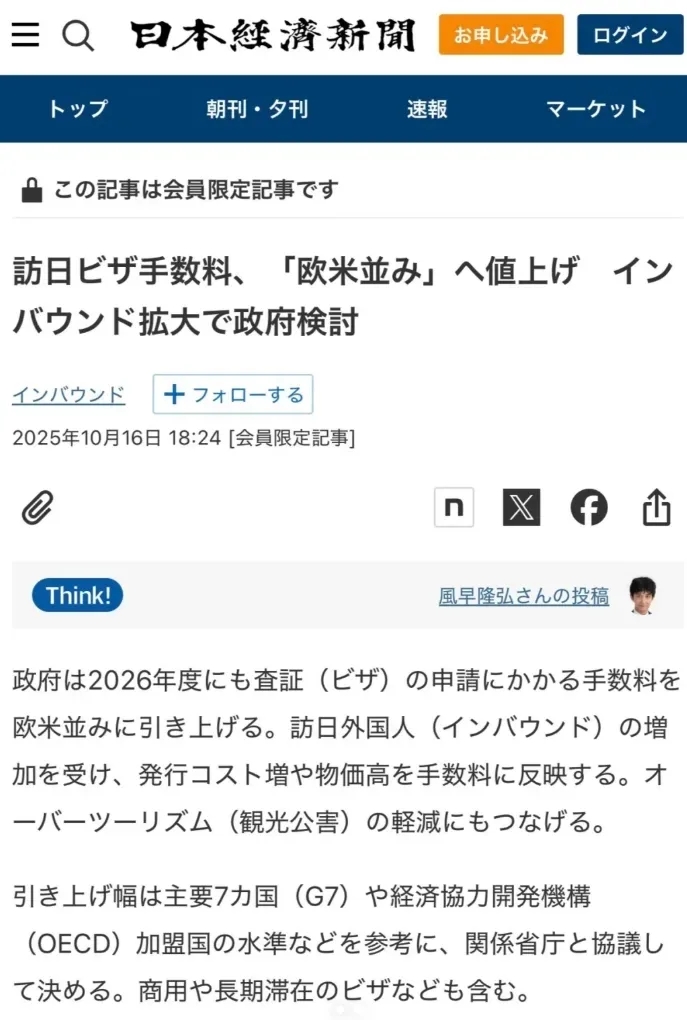Screen dimensions: 687x1020
Task: Tap the お申し込み button
Action: click(x=501, y=35)
